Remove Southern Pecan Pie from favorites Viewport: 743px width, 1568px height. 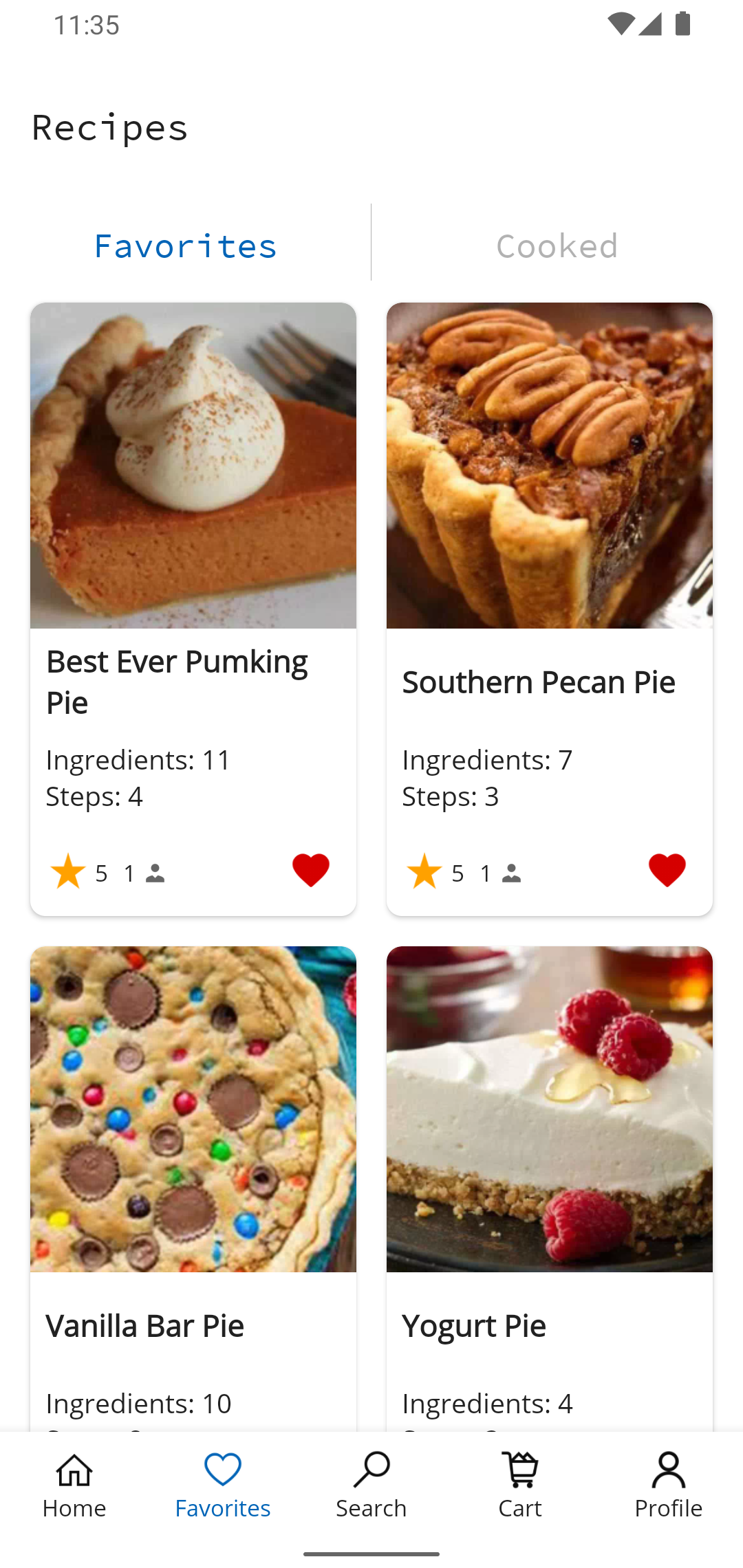pos(667,870)
